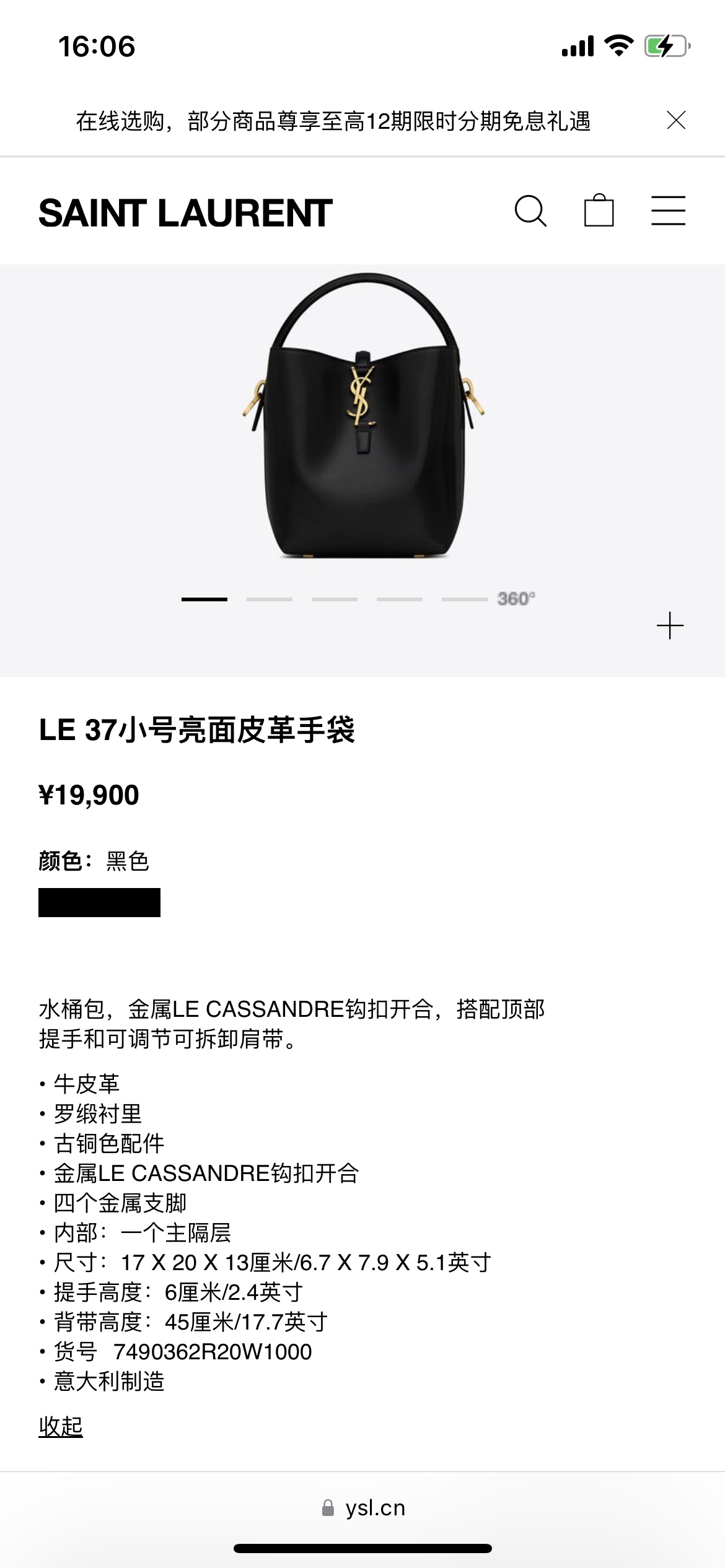This screenshot has height=1568, width=725.
Task: Open the LE 37 bag product image
Action: click(362, 416)
